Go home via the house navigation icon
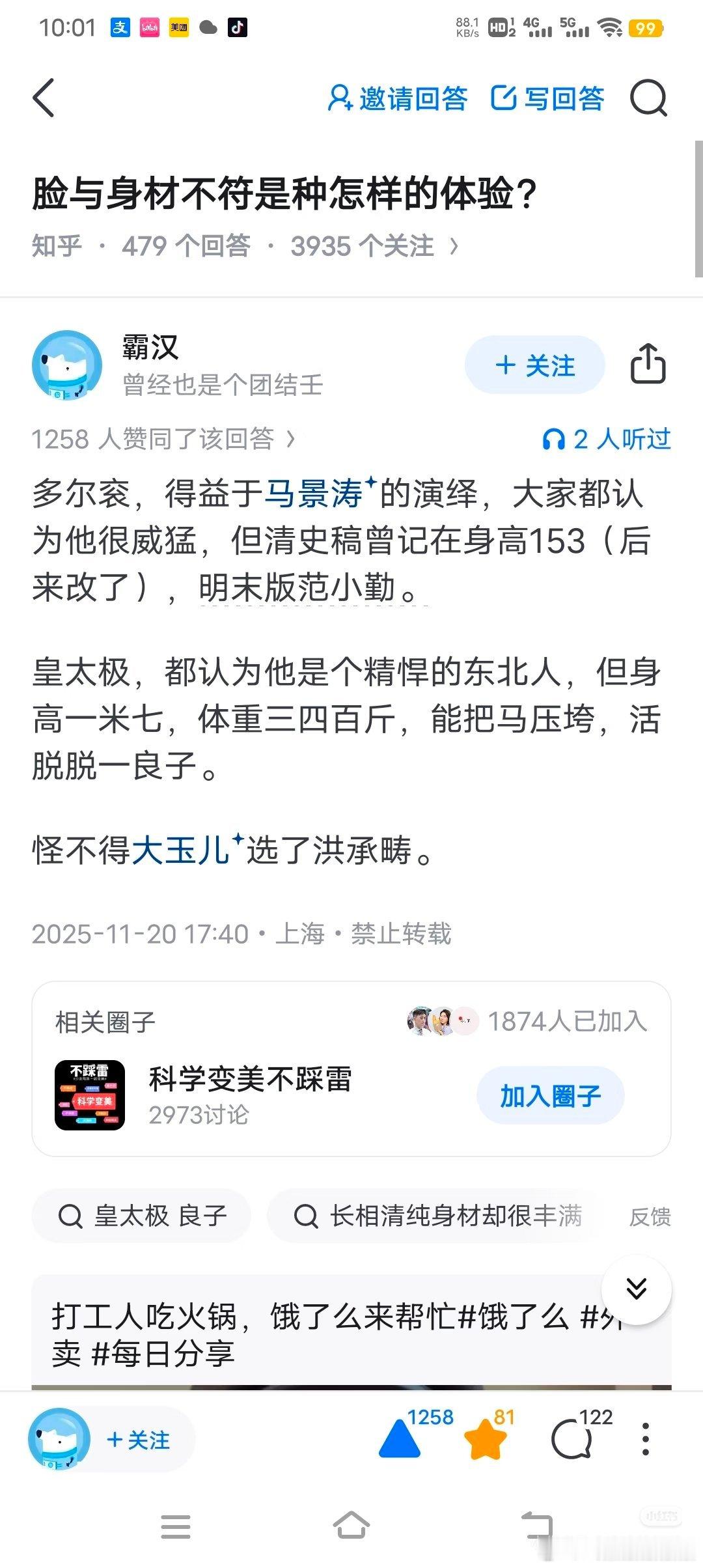The width and height of the screenshot is (703, 1568). [351, 1526]
